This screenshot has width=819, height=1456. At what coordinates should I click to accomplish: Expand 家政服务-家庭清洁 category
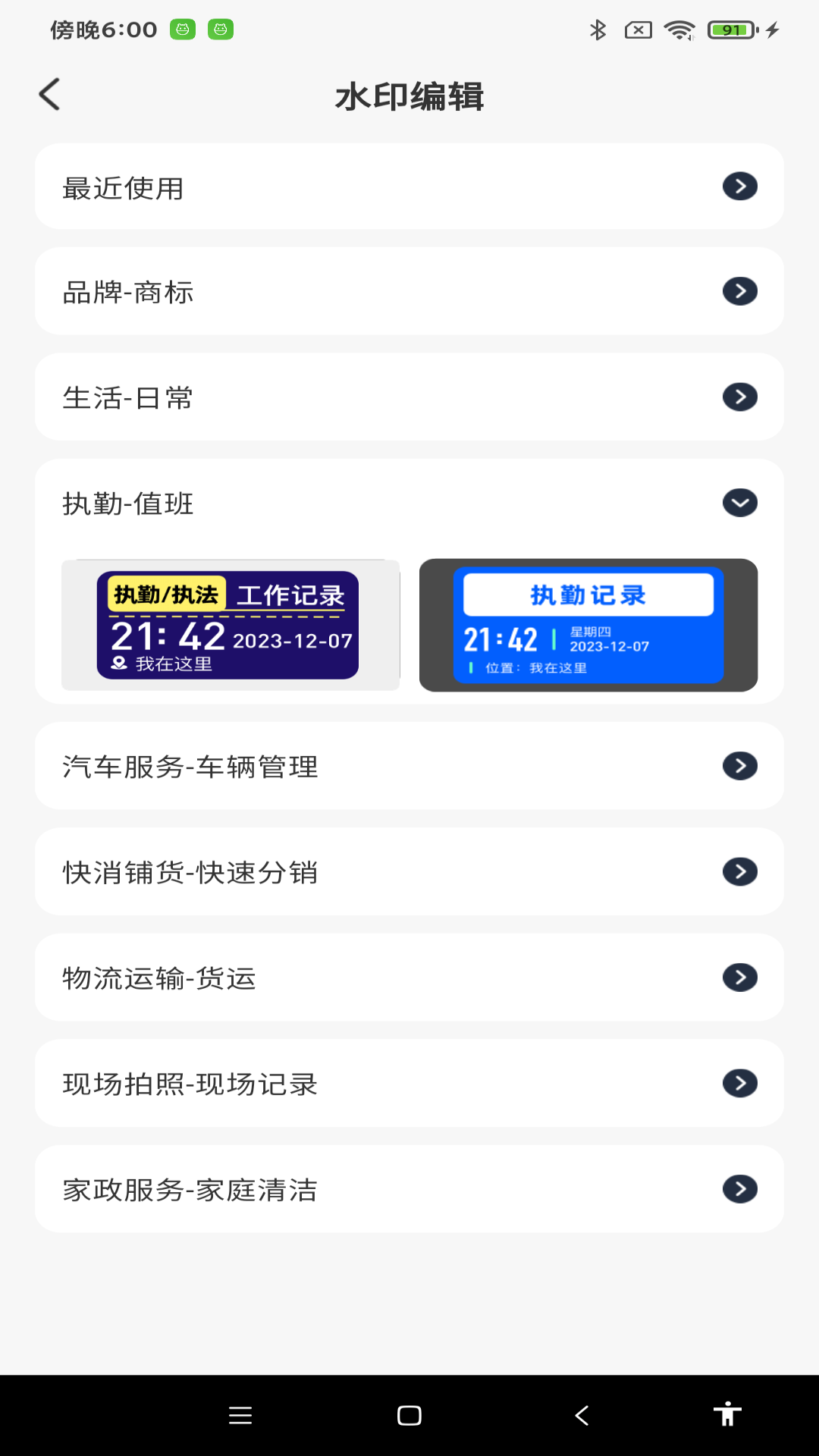[739, 1189]
